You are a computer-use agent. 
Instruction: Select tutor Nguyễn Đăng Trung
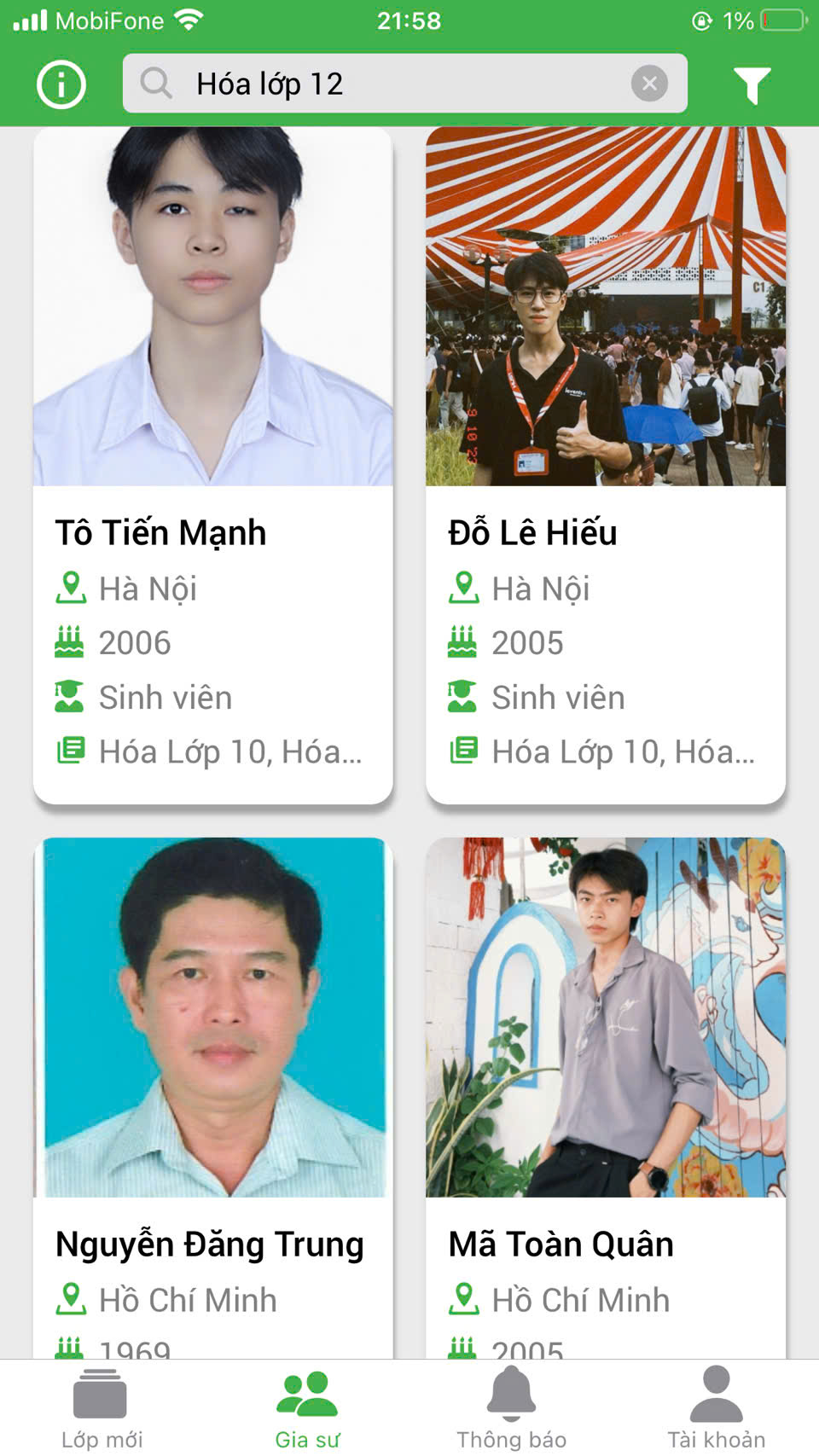click(x=212, y=1096)
